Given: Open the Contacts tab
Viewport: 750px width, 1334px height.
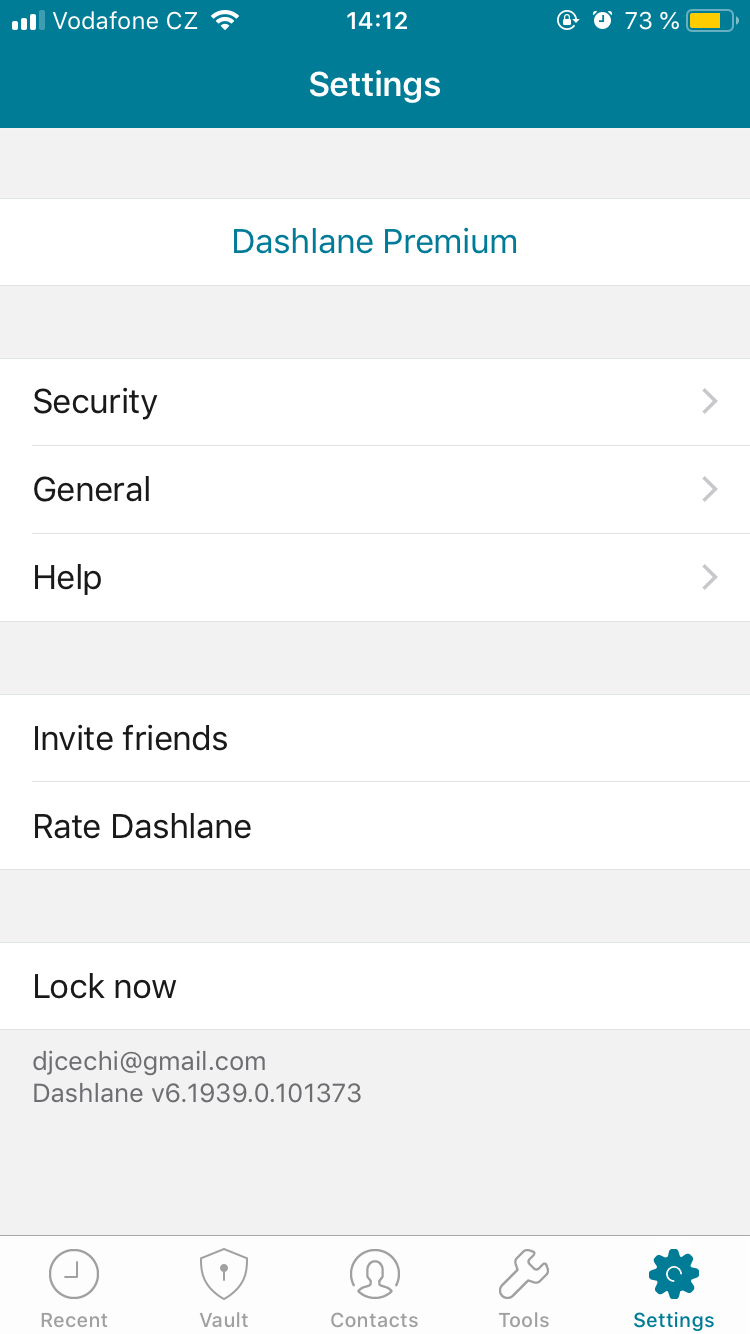Looking at the screenshot, I should [x=375, y=1288].
